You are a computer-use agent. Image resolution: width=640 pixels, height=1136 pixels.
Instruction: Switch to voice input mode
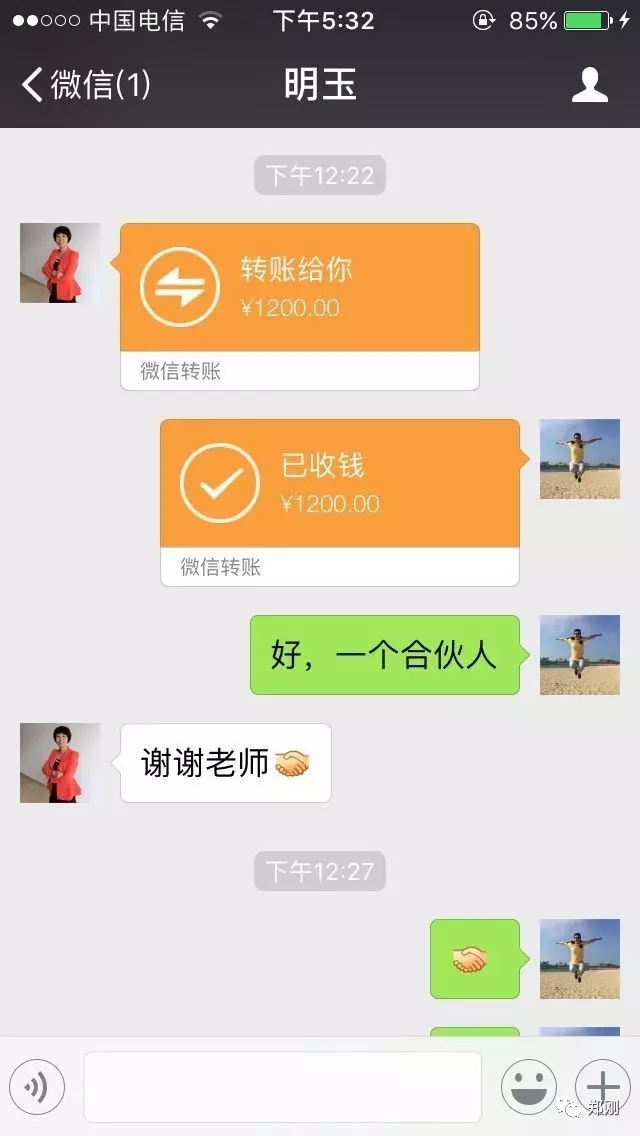(37, 1087)
